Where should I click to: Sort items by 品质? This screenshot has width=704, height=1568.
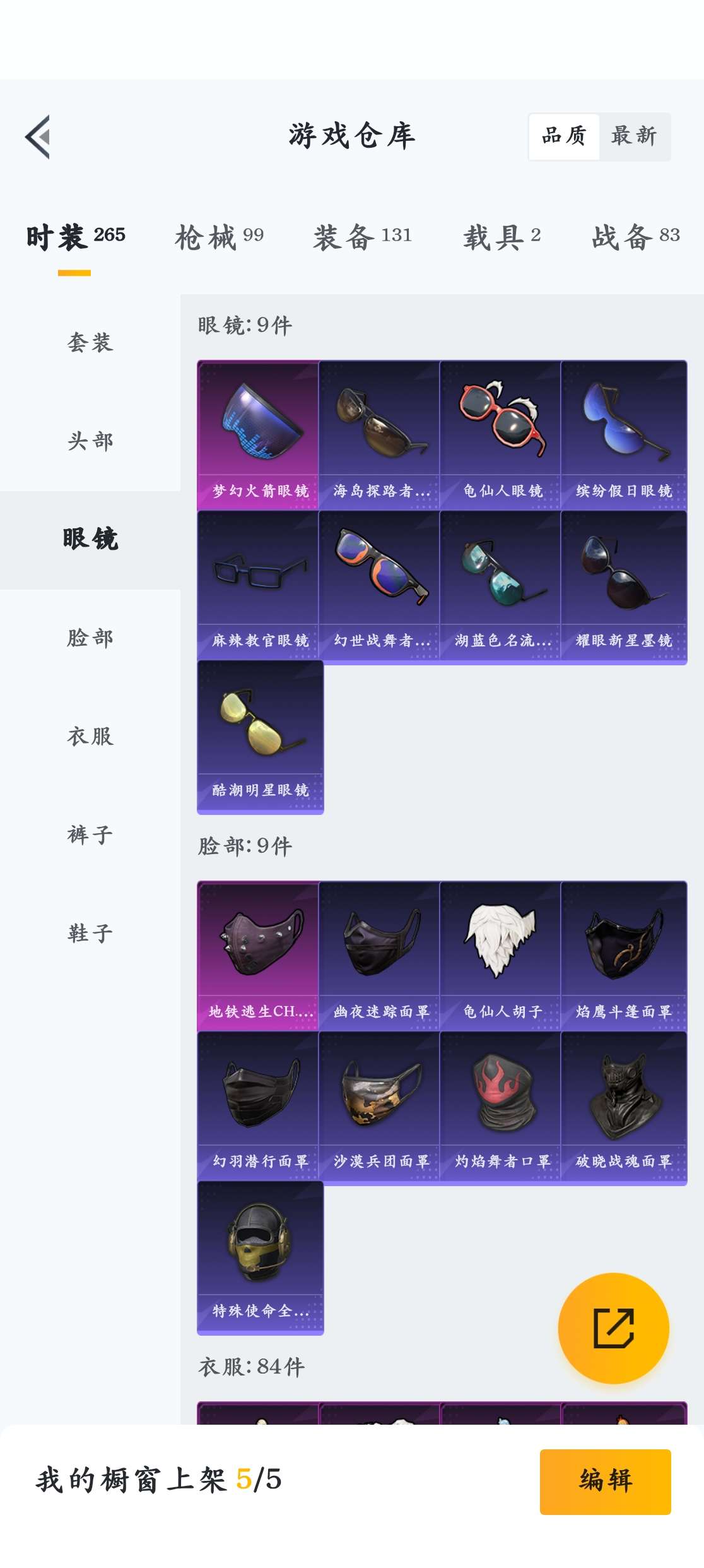pos(564,136)
